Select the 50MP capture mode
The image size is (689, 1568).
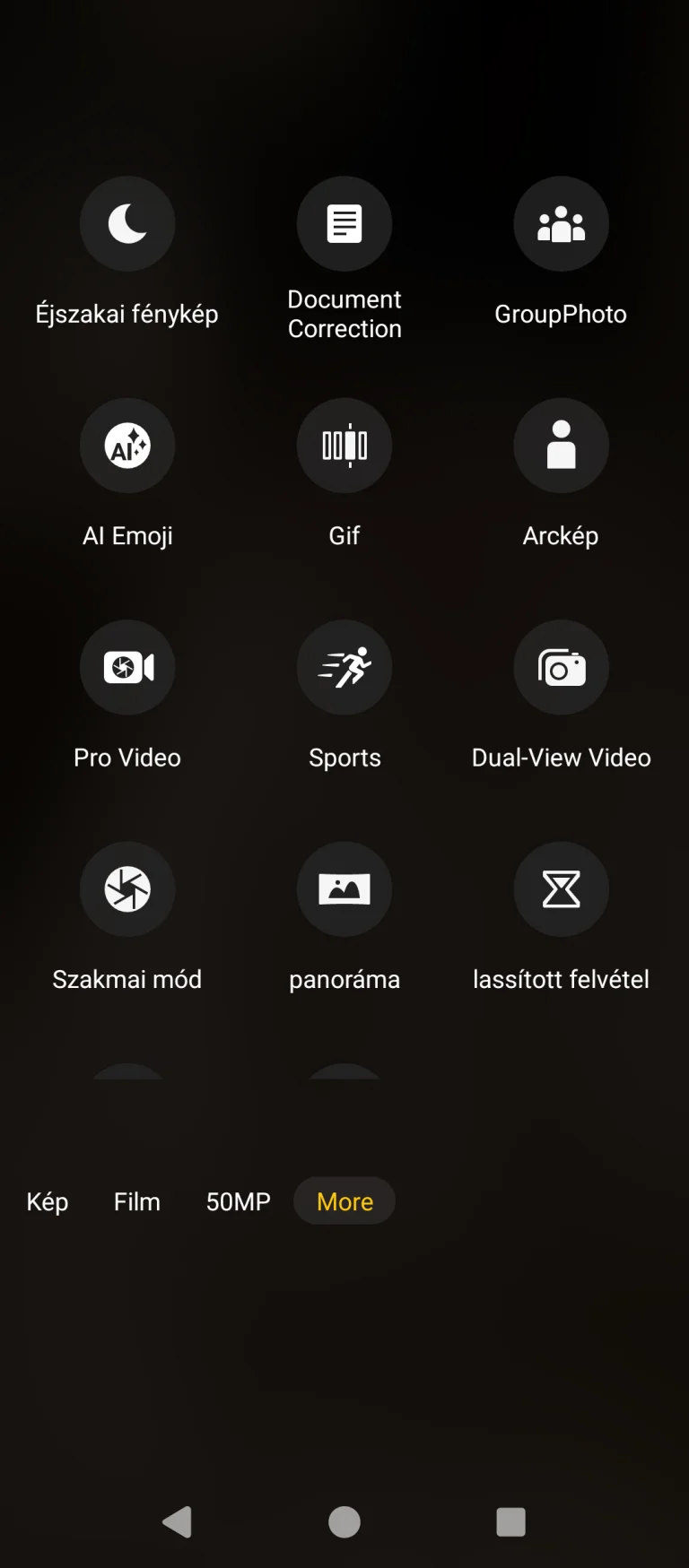tap(238, 1201)
